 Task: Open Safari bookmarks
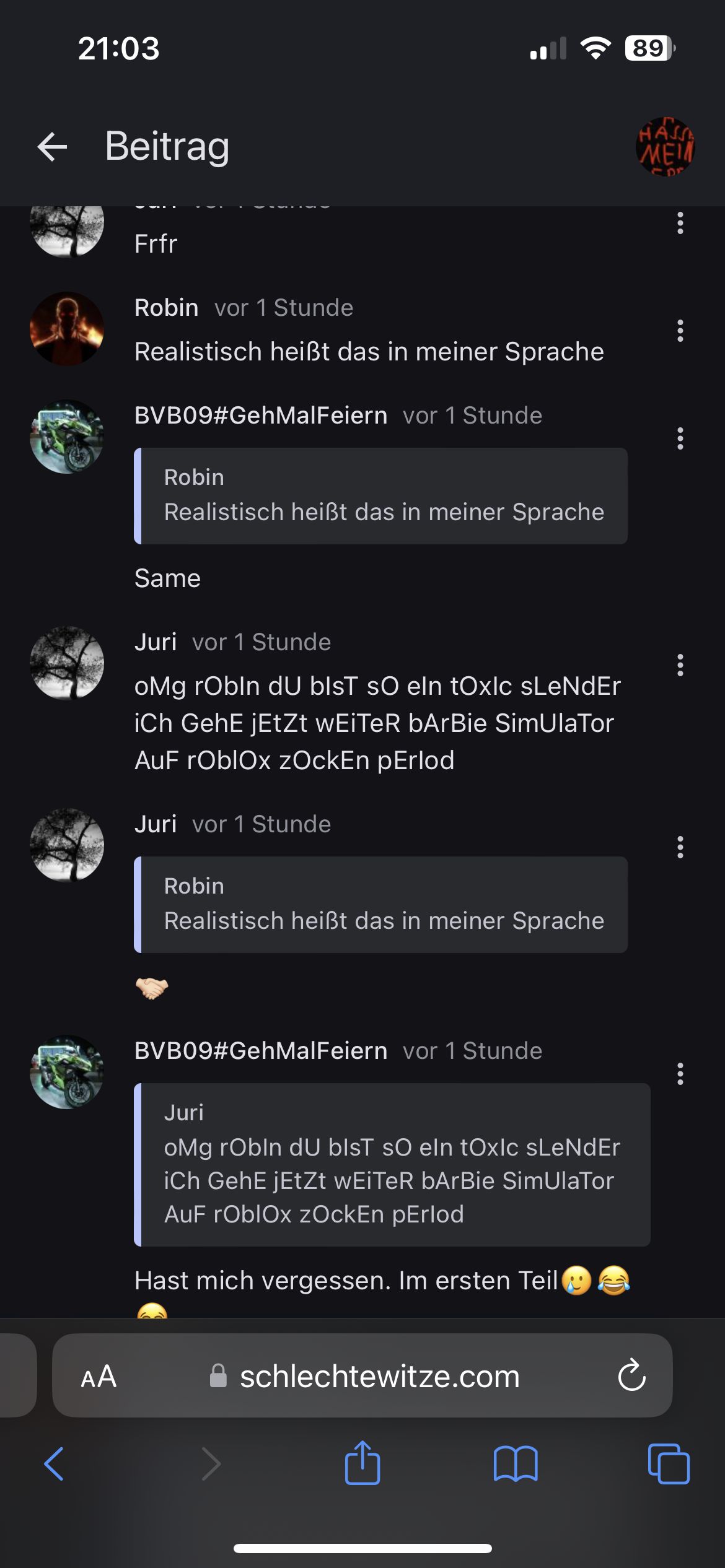516,1464
